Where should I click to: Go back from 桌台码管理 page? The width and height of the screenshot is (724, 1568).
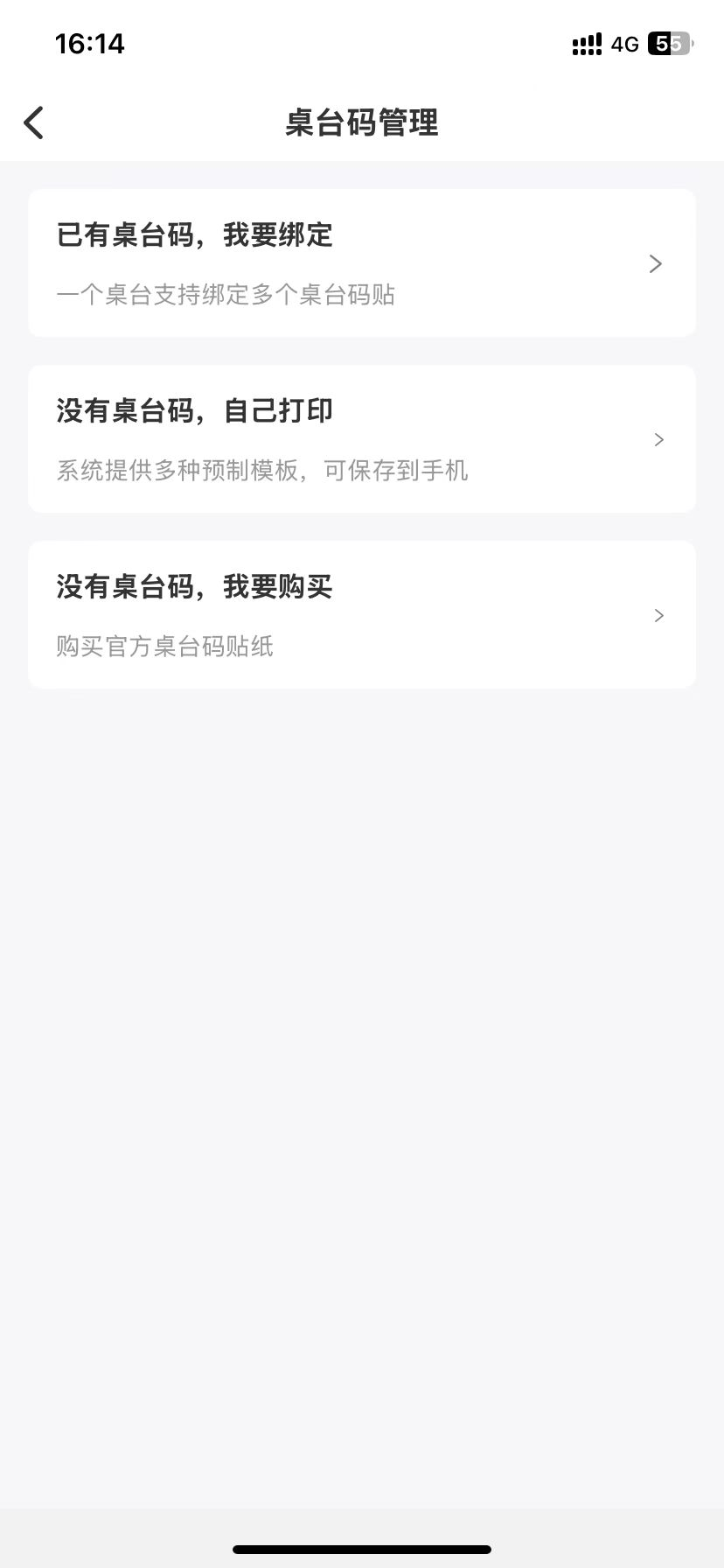34,122
